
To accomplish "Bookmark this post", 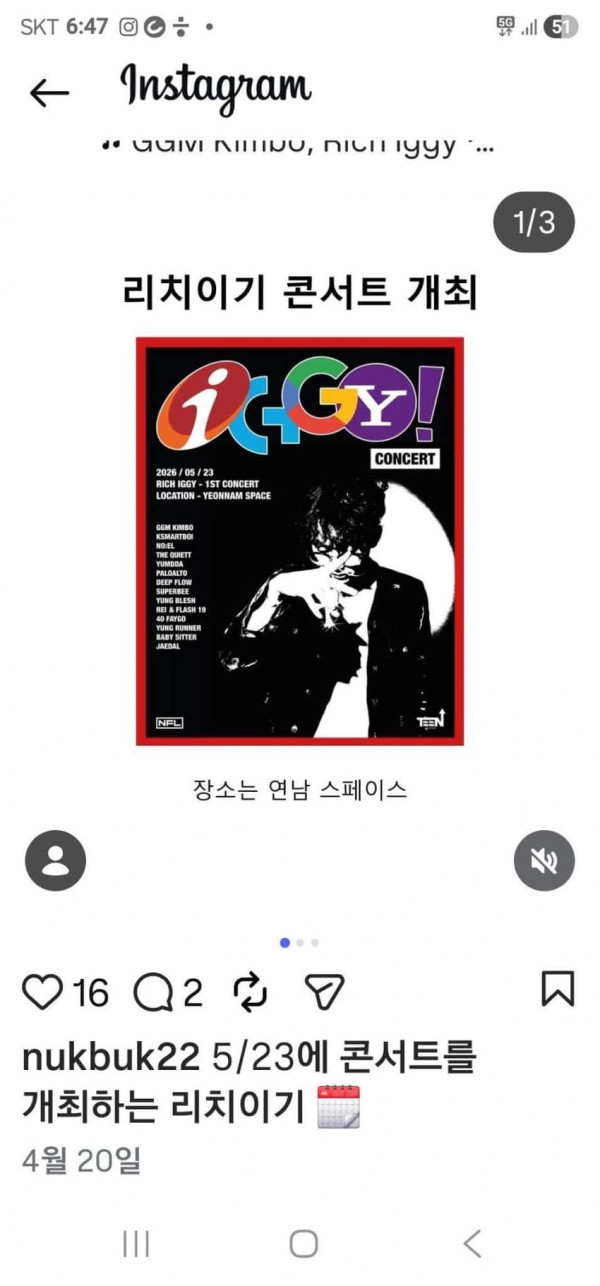I will tap(558, 990).
